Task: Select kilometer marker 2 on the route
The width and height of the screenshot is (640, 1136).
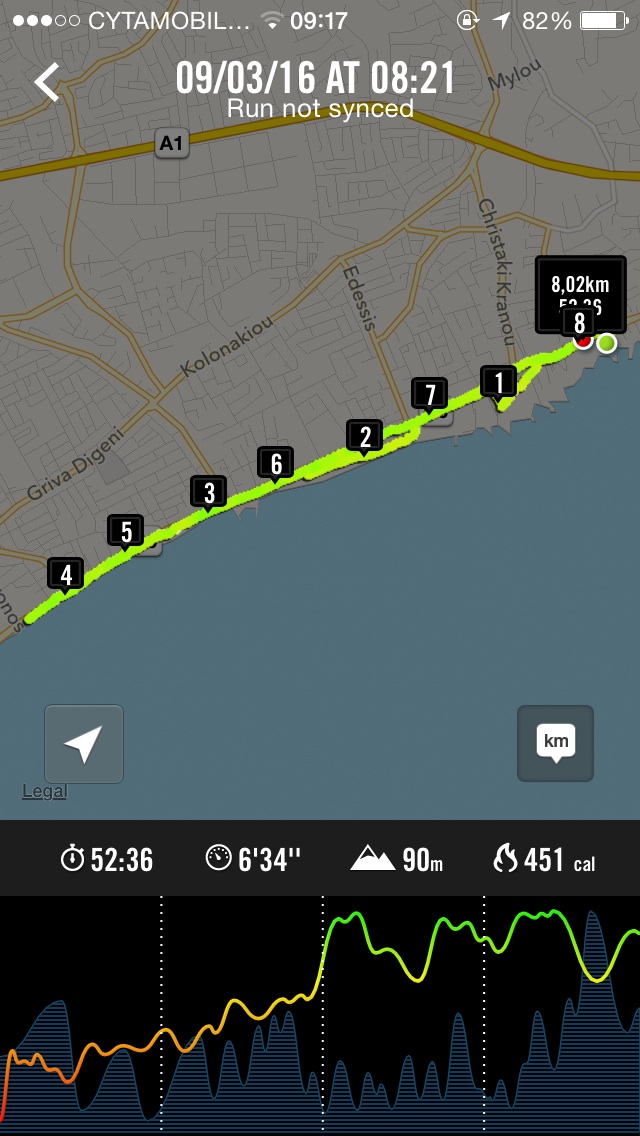Action: point(365,436)
